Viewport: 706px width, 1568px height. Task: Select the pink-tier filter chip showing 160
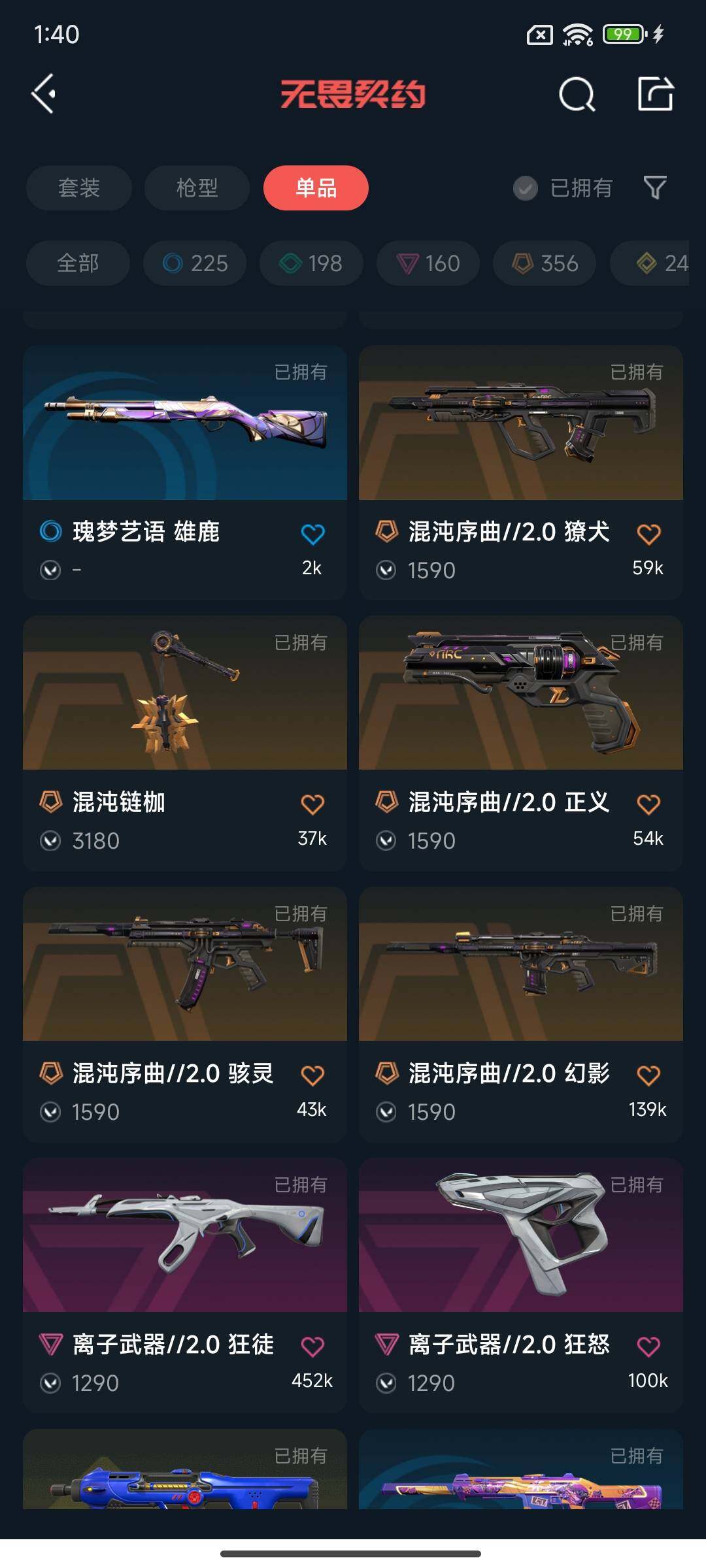(x=428, y=263)
